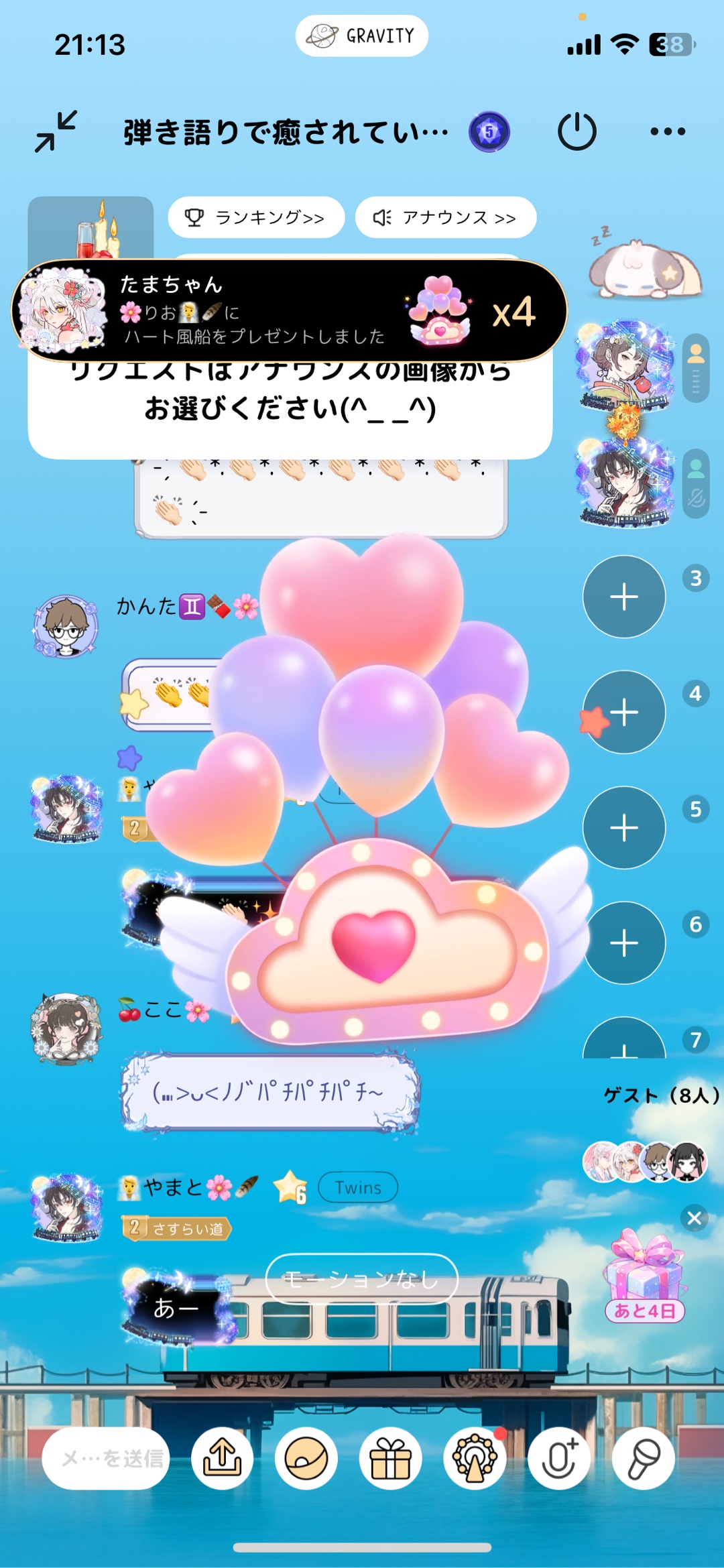Open the karaoke microphone icon
Image resolution: width=724 pixels, height=1568 pixels.
tap(644, 1458)
